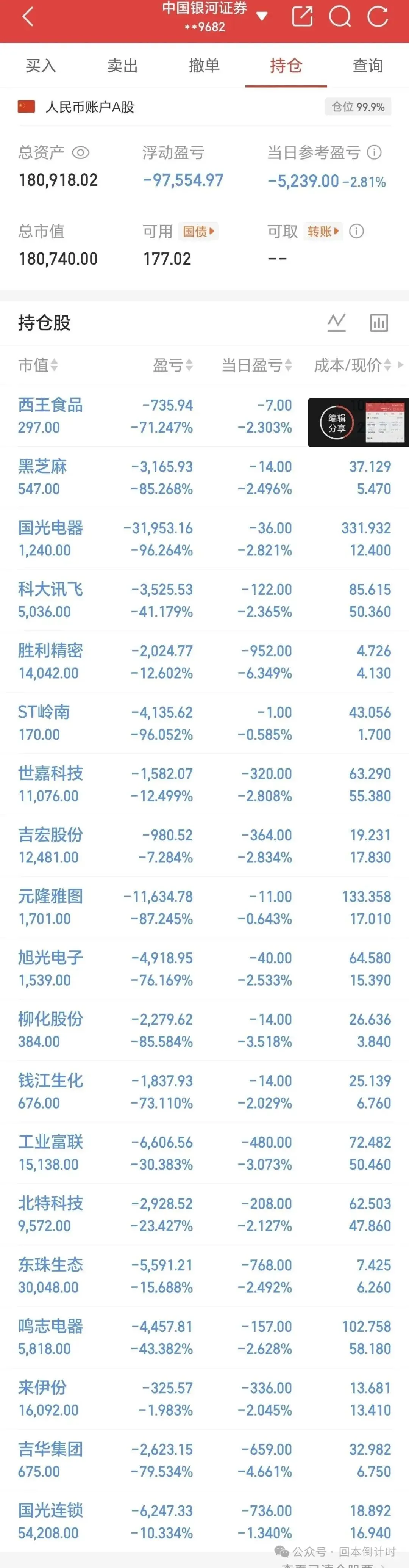Viewport: 409px width, 1568px height.
Task: Sort holdings by 市值 column
Action: coord(38,365)
